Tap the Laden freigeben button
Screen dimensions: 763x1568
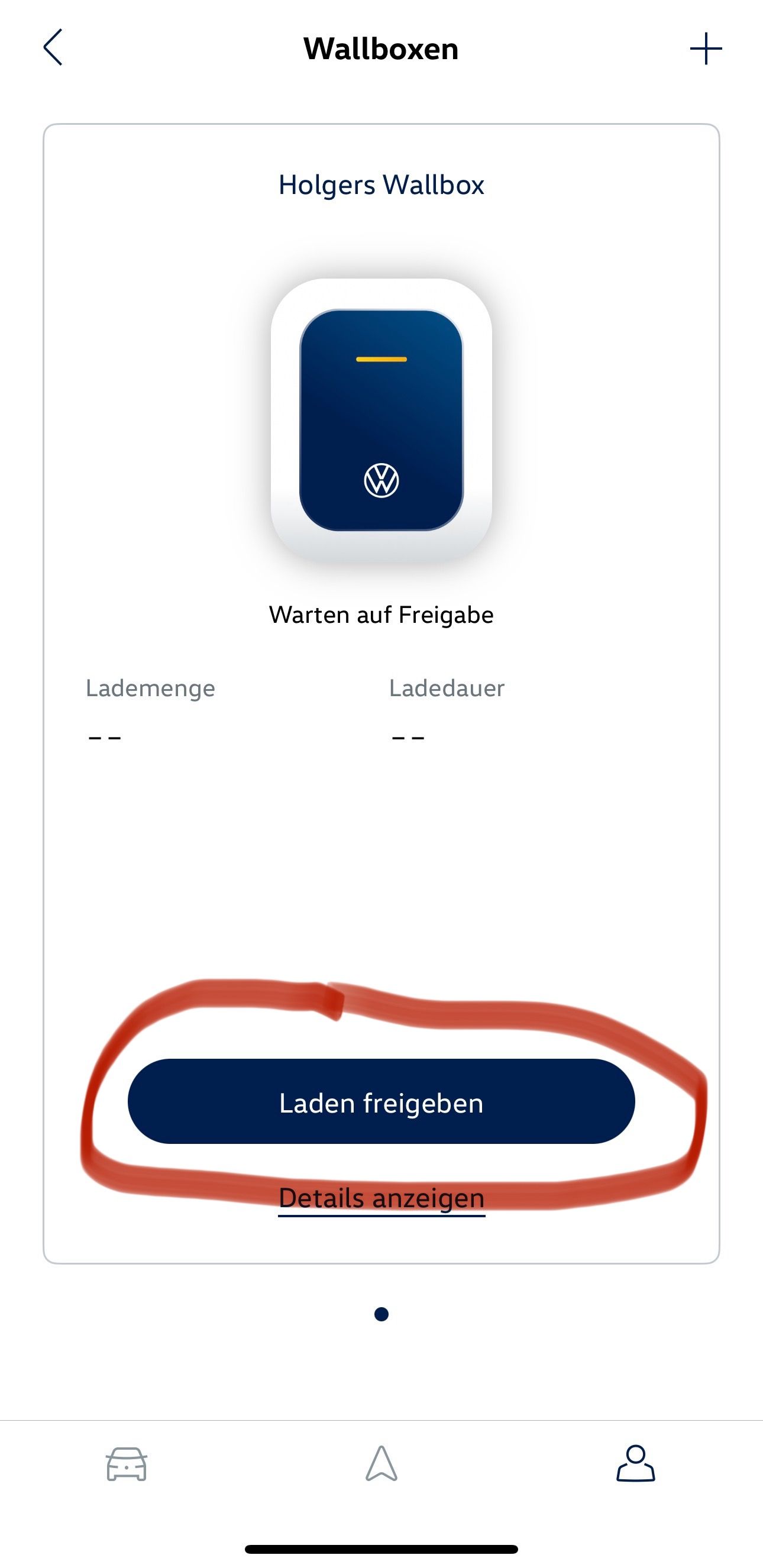coord(381,1103)
